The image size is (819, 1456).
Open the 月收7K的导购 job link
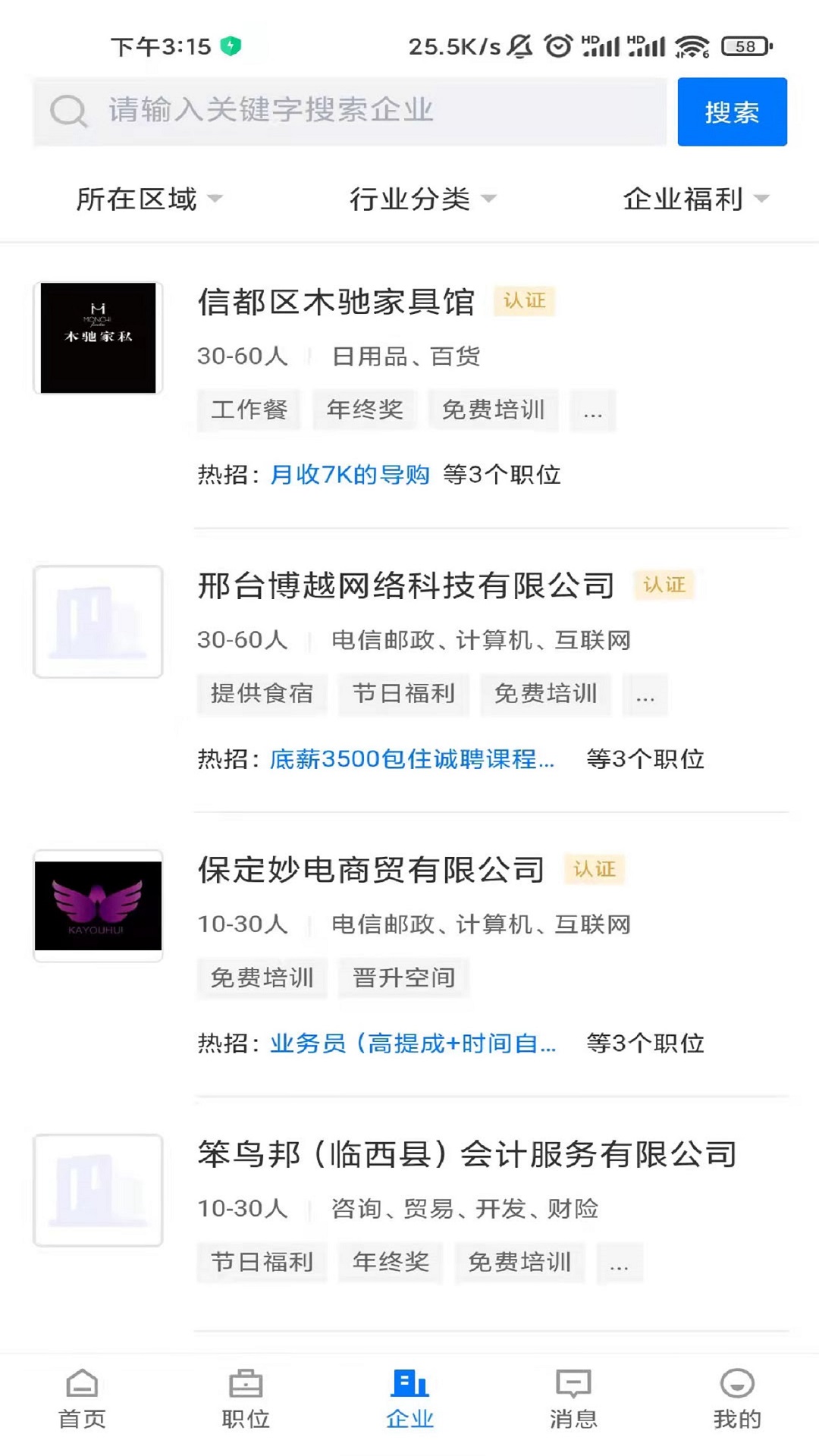(x=351, y=475)
